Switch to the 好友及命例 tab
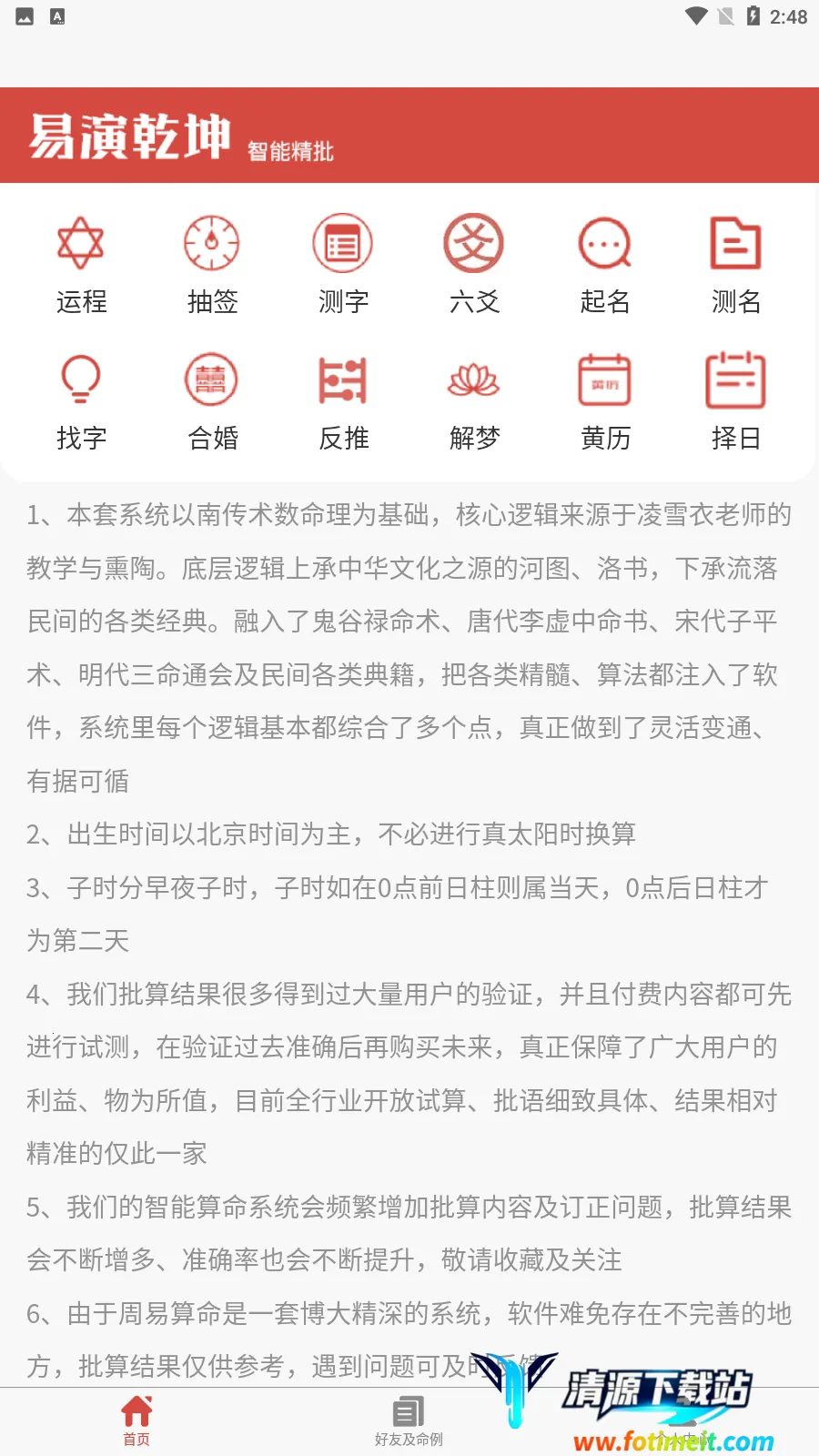 click(409, 1421)
